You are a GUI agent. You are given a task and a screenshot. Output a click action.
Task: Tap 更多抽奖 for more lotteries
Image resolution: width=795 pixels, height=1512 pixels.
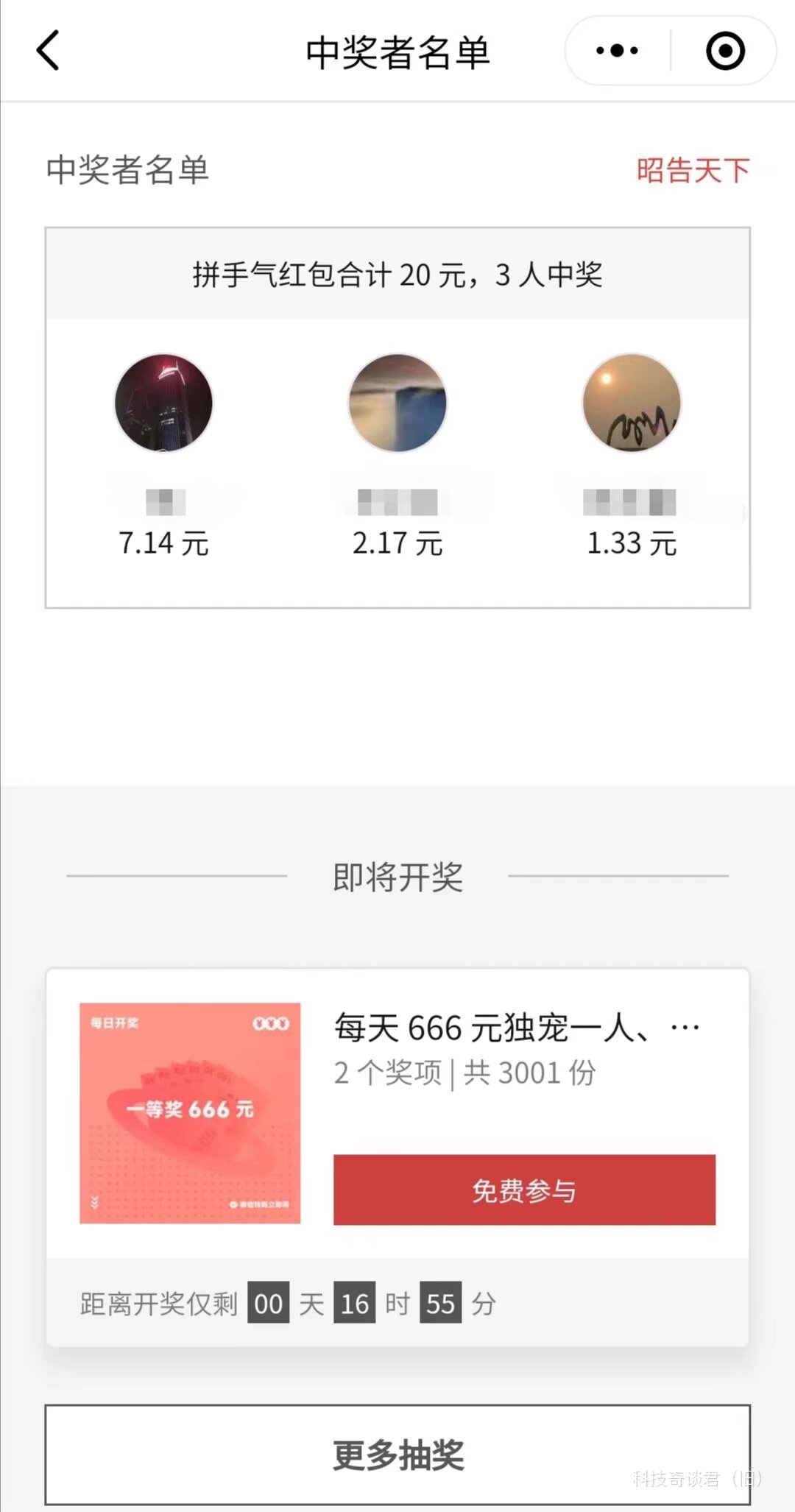[x=397, y=1455]
